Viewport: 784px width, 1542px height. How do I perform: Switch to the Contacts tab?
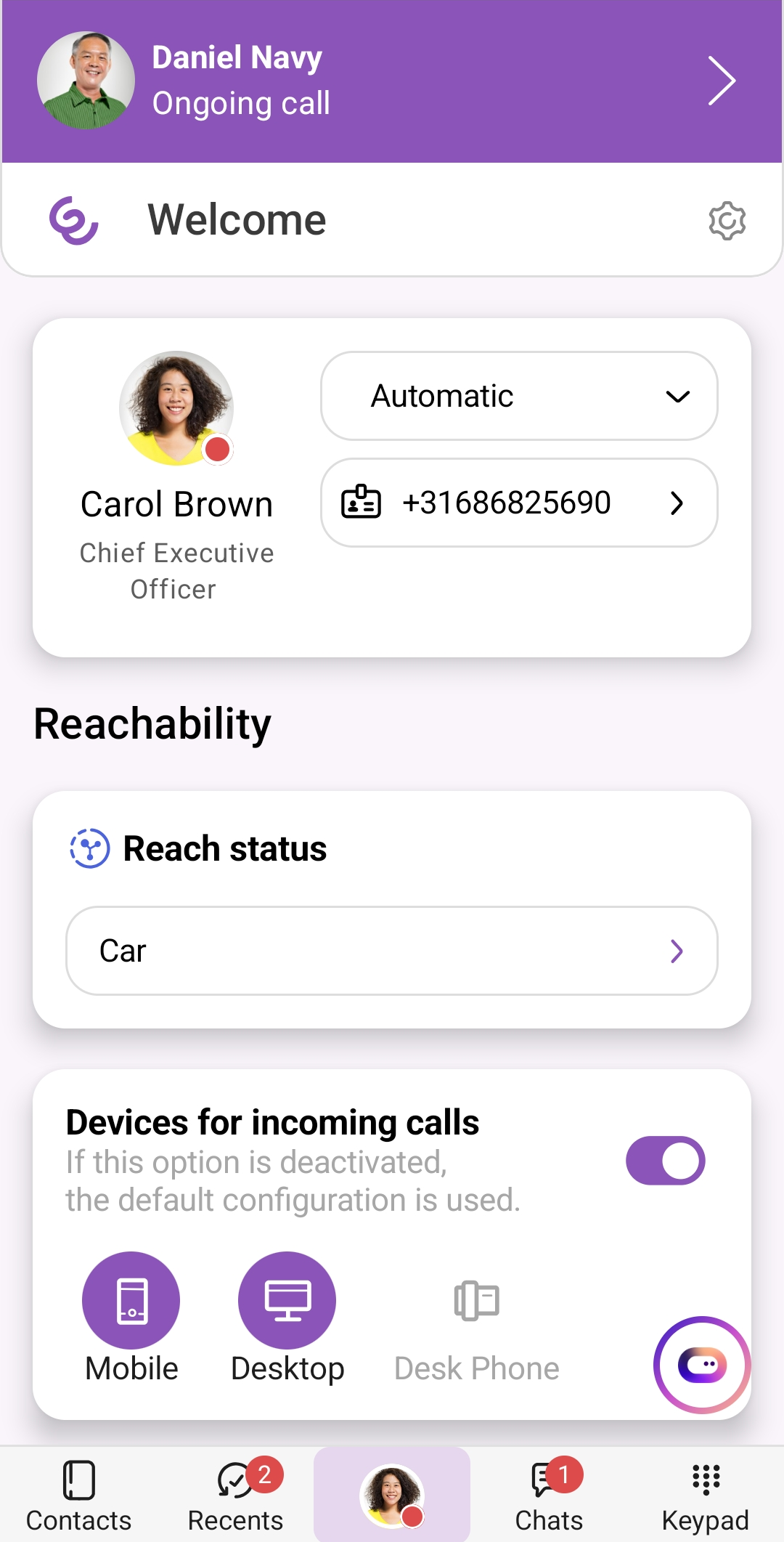click(78, 1495)
